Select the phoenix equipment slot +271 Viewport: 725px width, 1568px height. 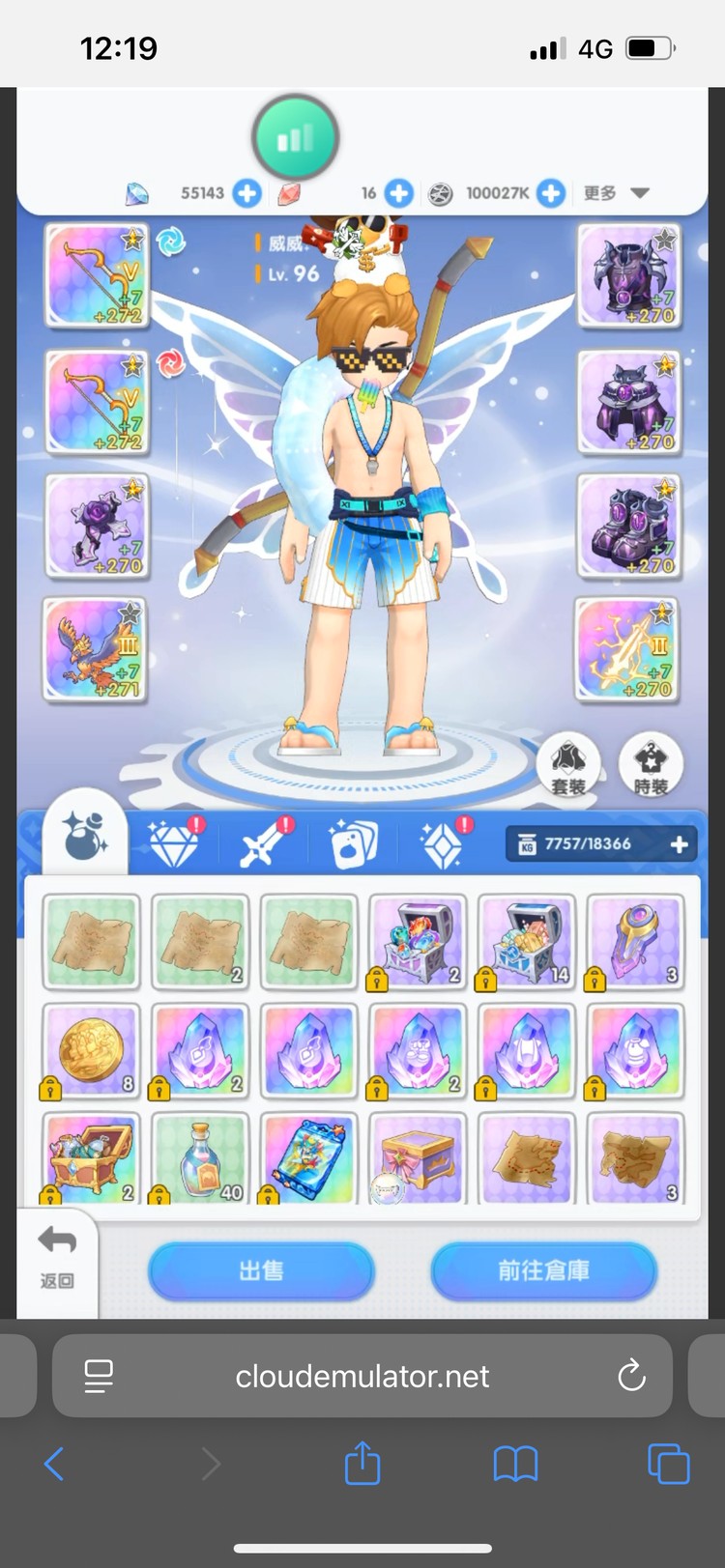95,648
